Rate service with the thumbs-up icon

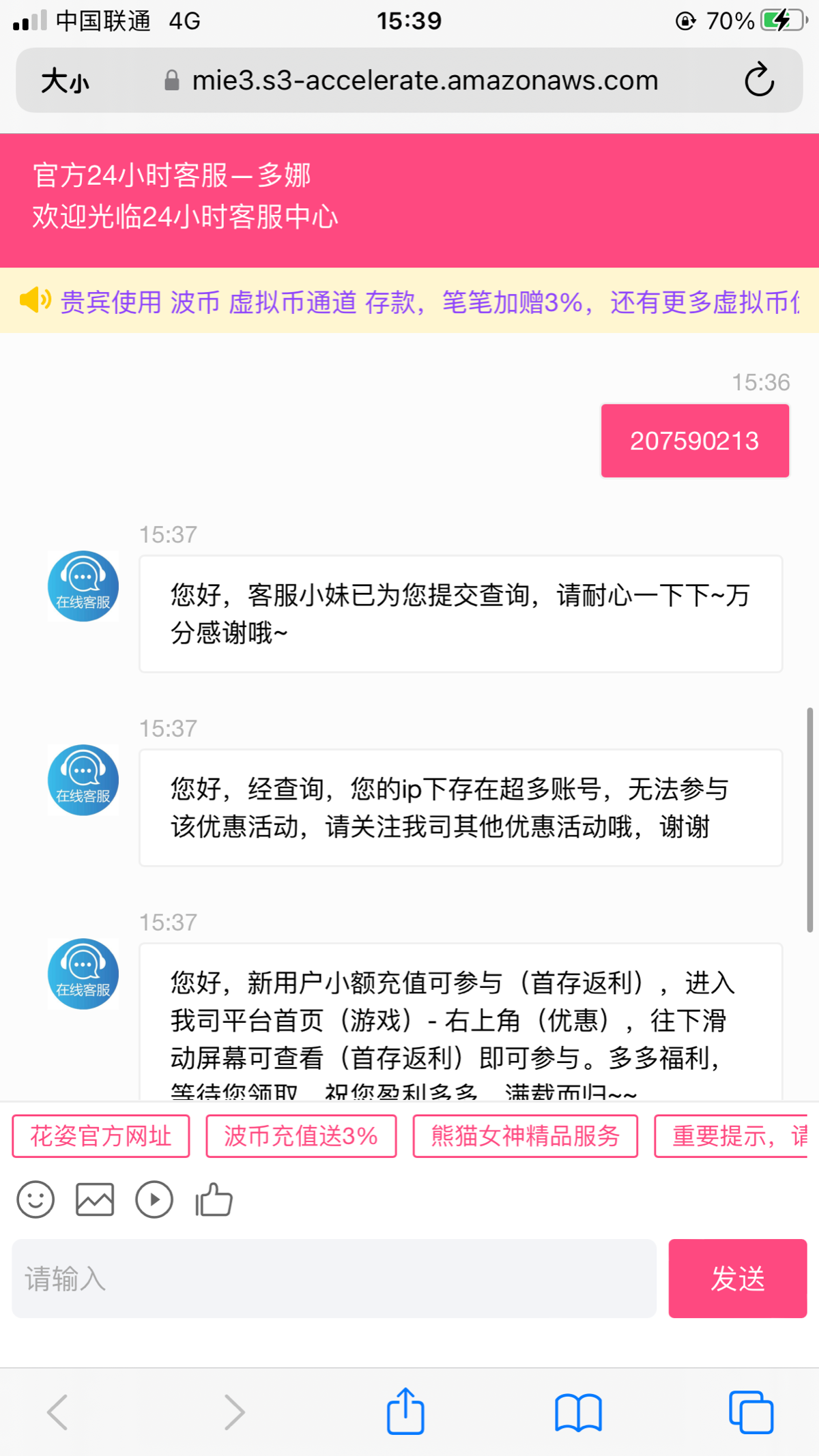[214, 1199]
